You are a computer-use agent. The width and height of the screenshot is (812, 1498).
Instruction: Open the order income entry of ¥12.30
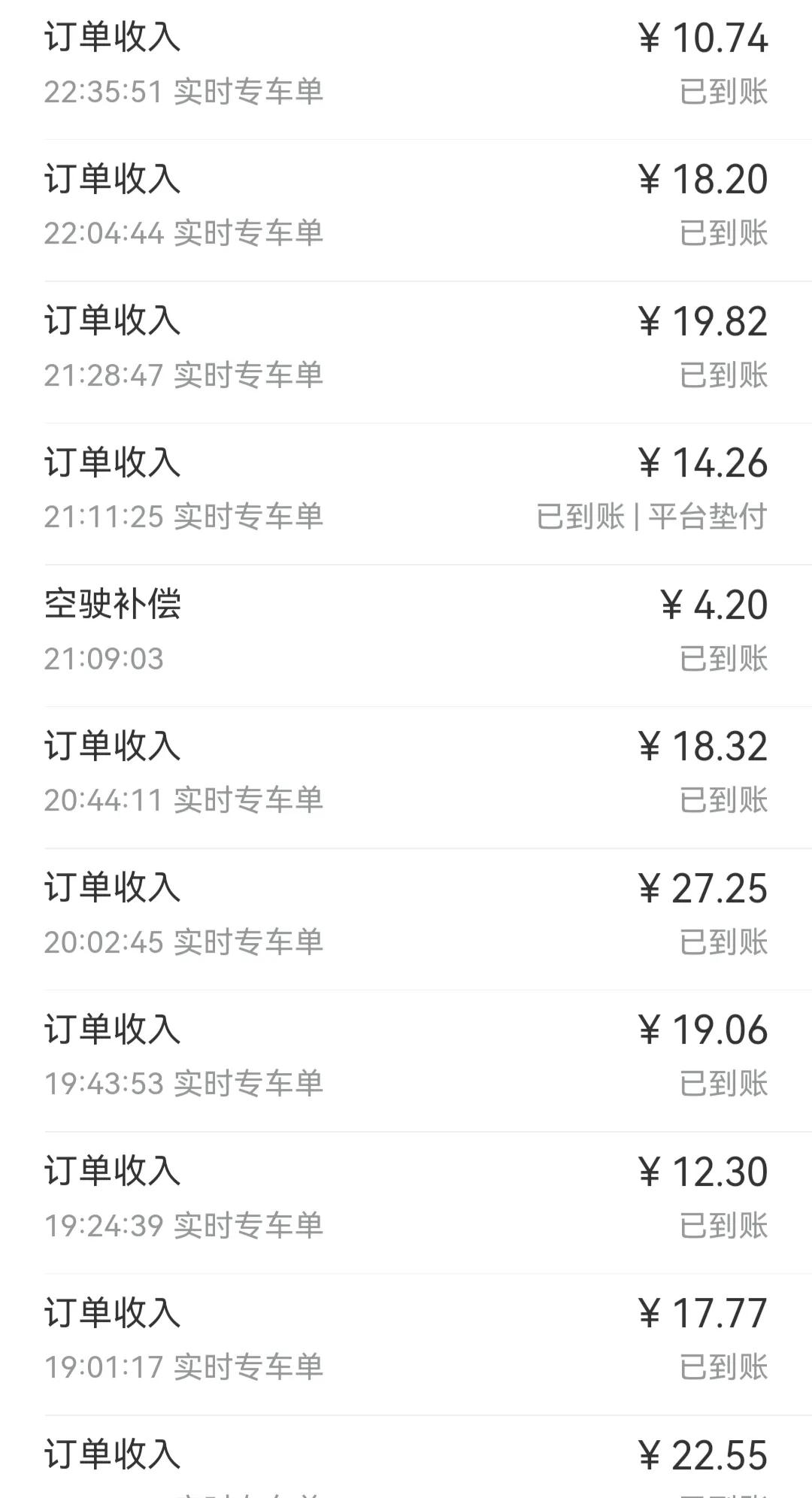(x=406, y=1197)
